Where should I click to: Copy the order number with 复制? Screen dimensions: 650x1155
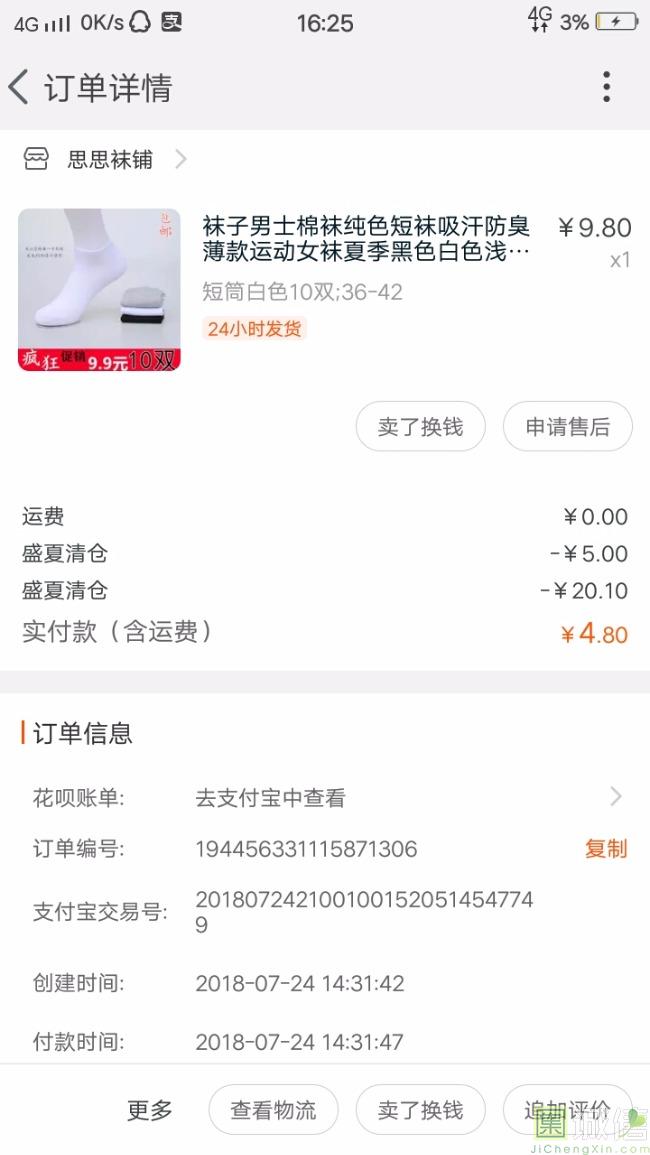click(x=605, y=849)
